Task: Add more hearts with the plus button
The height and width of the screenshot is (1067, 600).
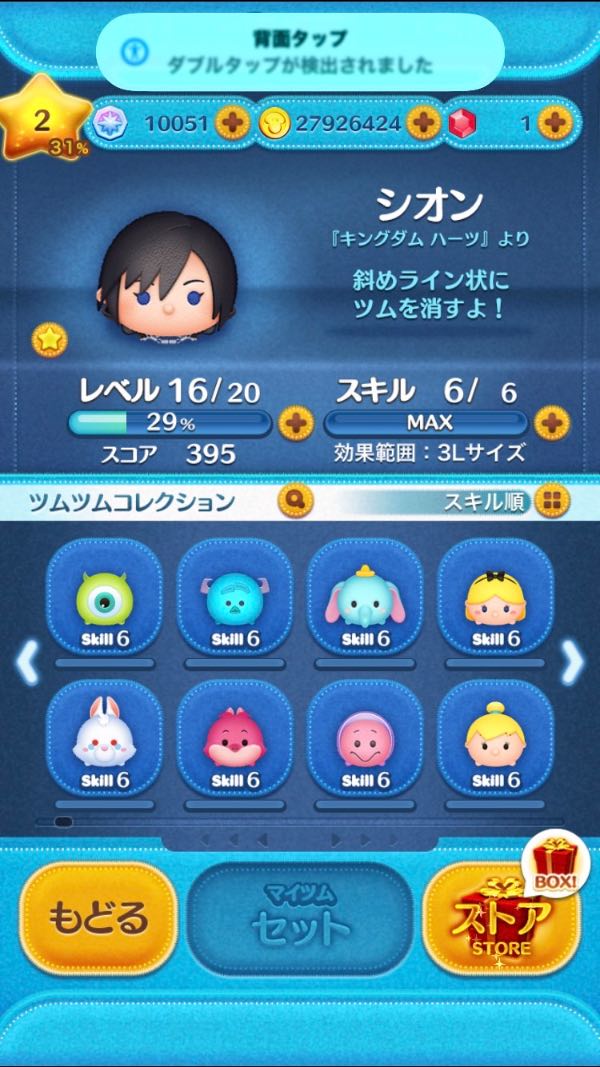Action: click(x=232, y=123)
